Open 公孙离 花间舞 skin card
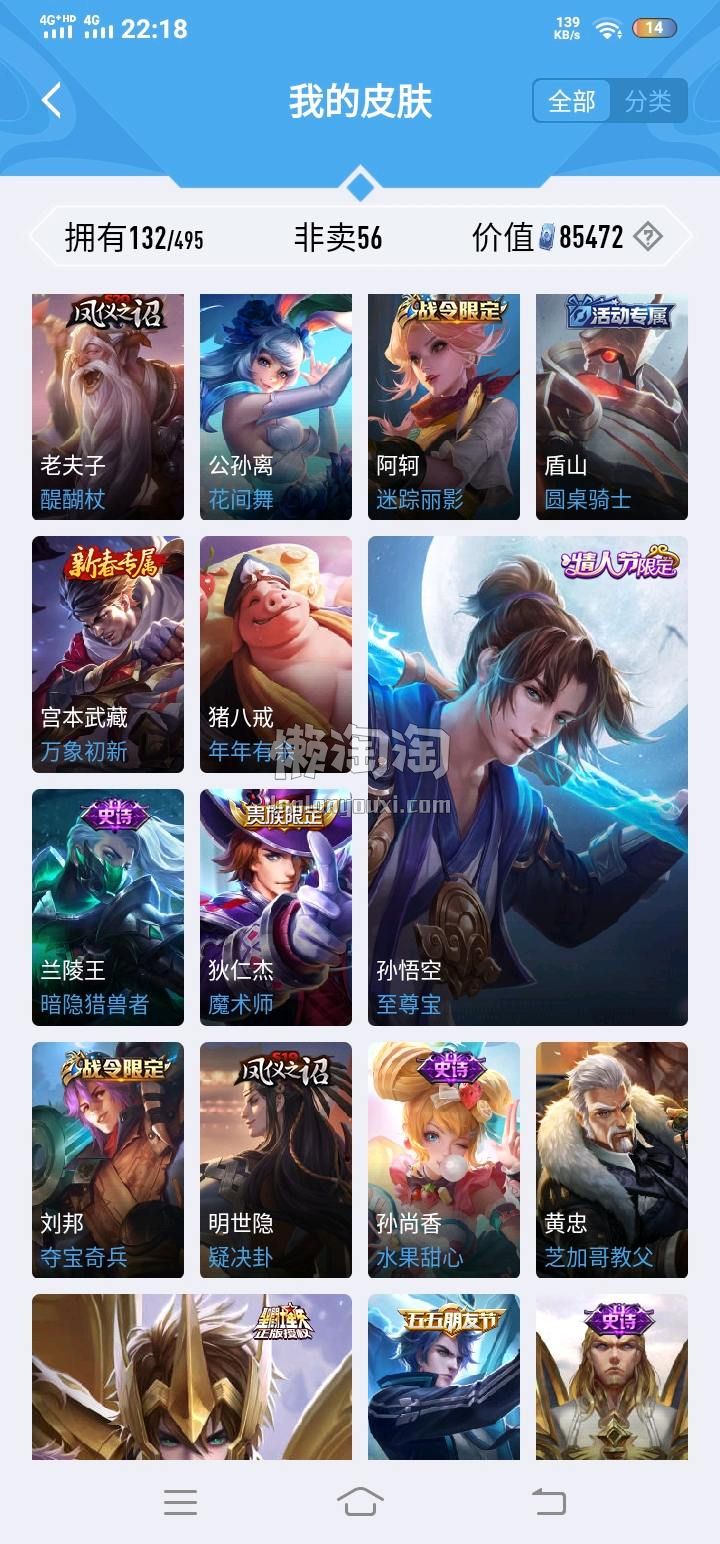This screenshot has width=720, height=1544. (276, 407)
